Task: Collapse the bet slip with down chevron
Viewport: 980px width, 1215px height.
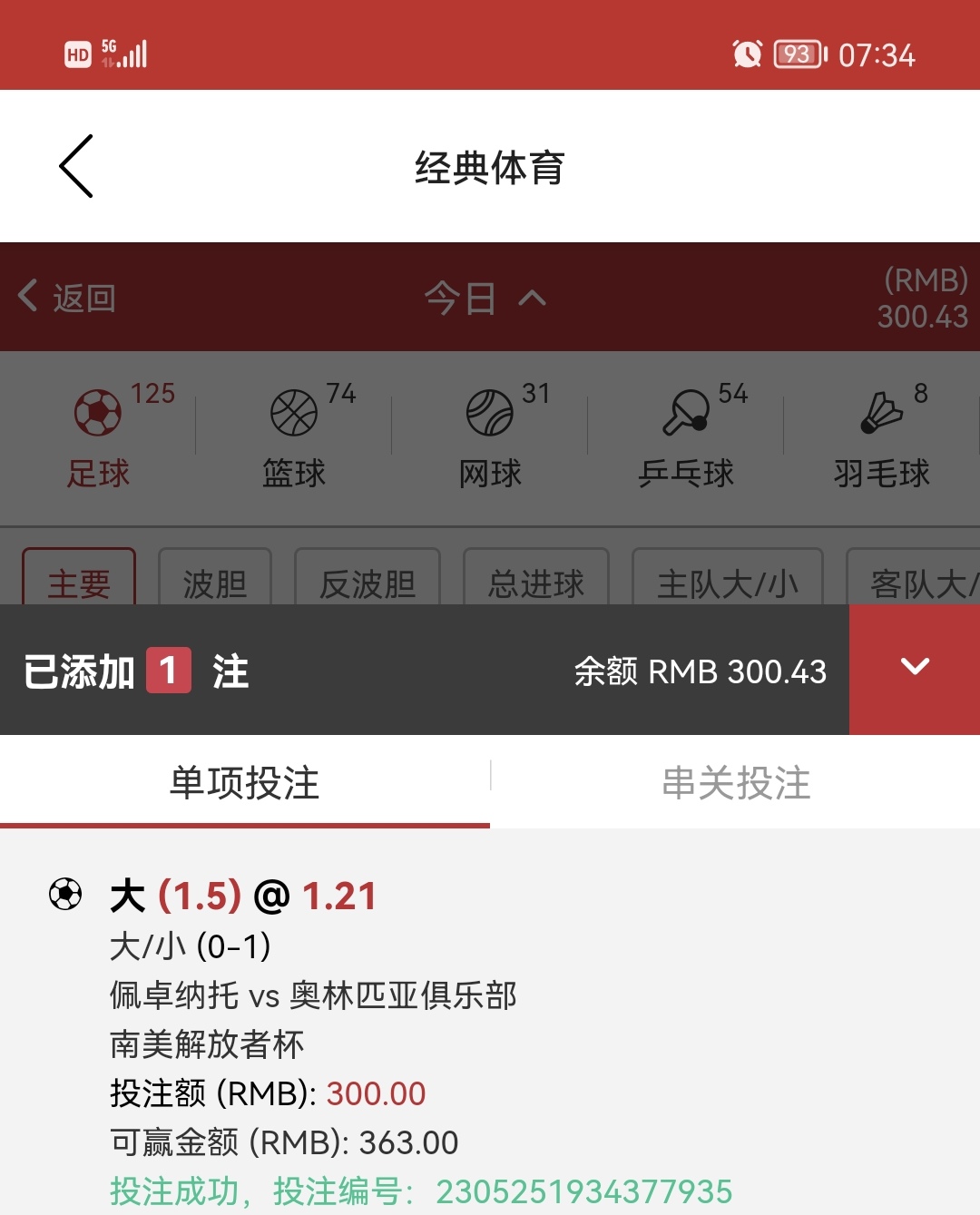Action: (915, 669)
